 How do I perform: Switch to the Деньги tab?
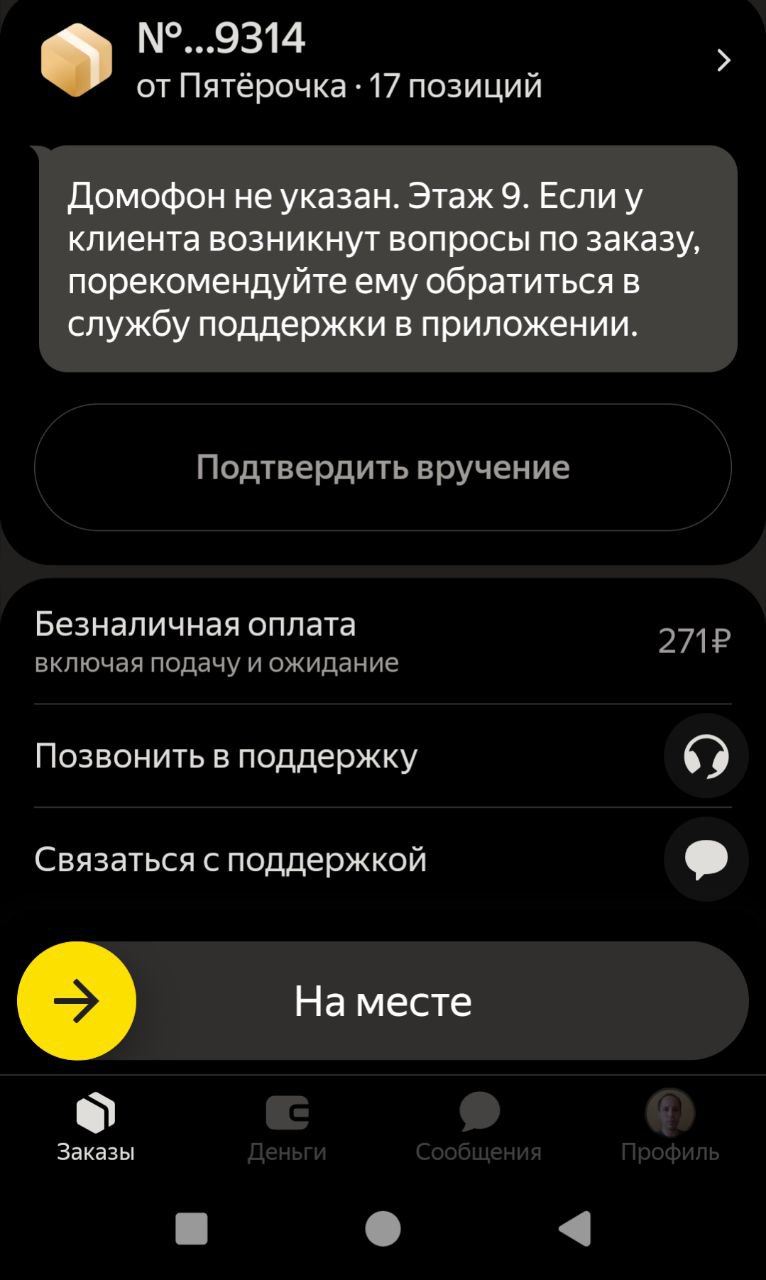click(287, 1127)
